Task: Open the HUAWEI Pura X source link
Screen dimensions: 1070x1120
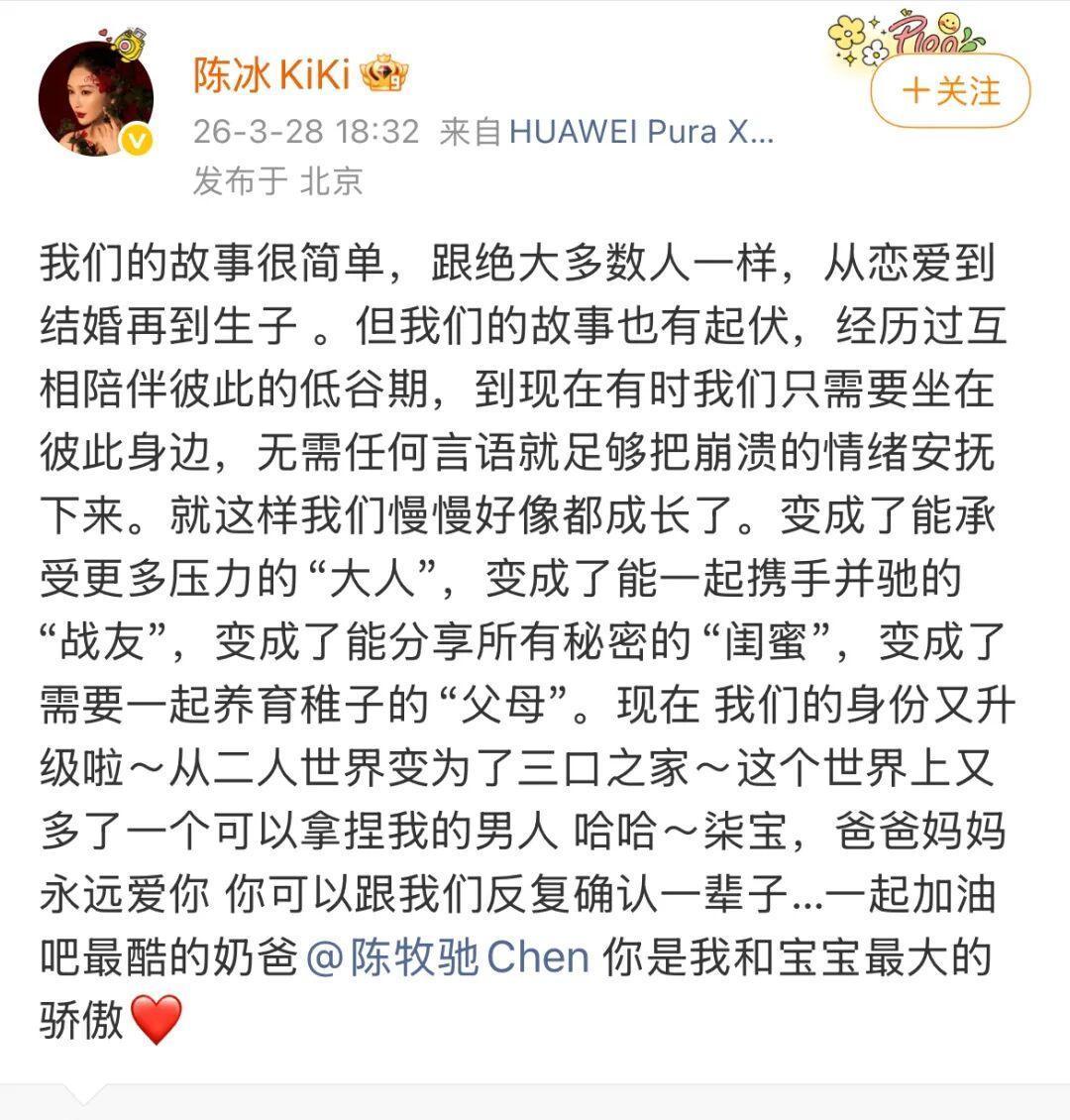Action: coord(641,132)
